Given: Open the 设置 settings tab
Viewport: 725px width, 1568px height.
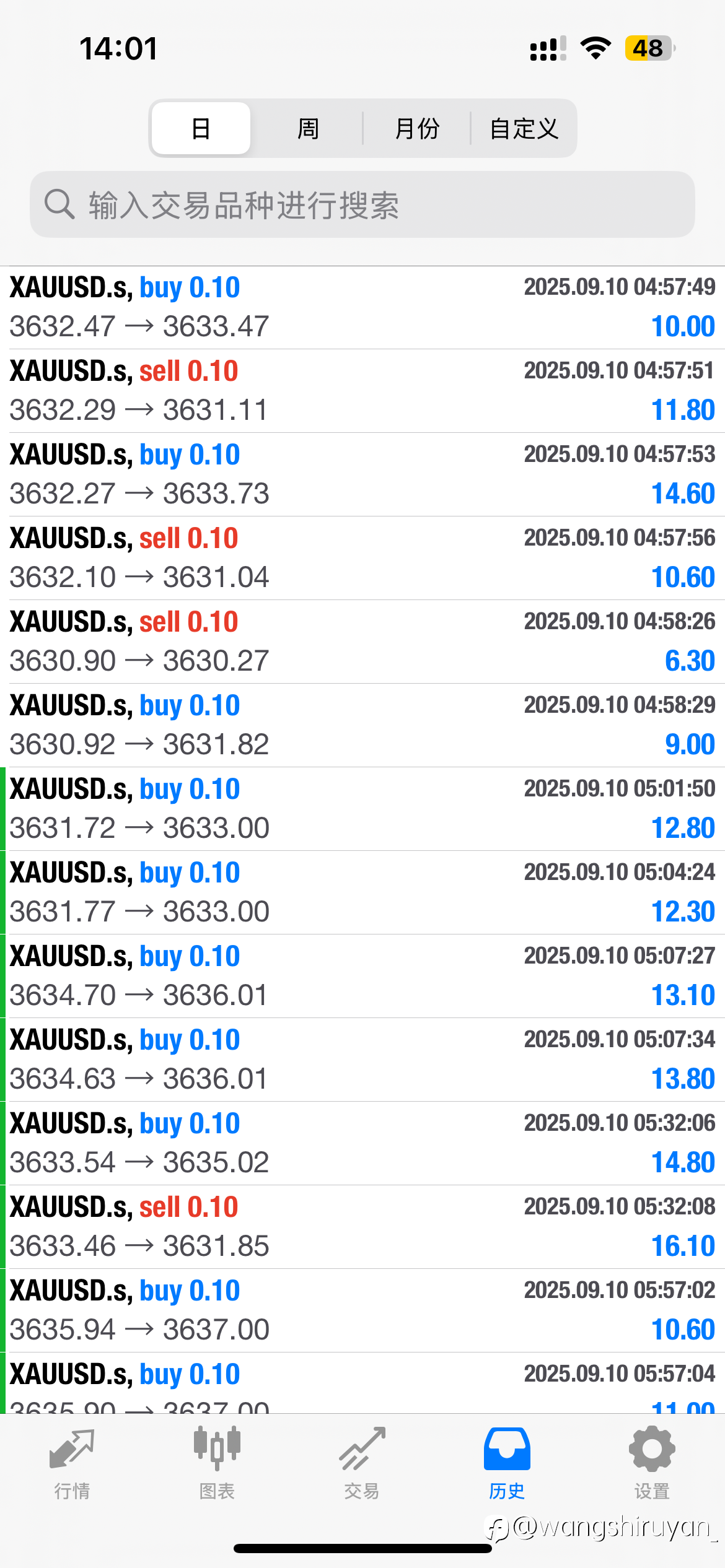Looking at the screenshot, I should [652, 1463].
